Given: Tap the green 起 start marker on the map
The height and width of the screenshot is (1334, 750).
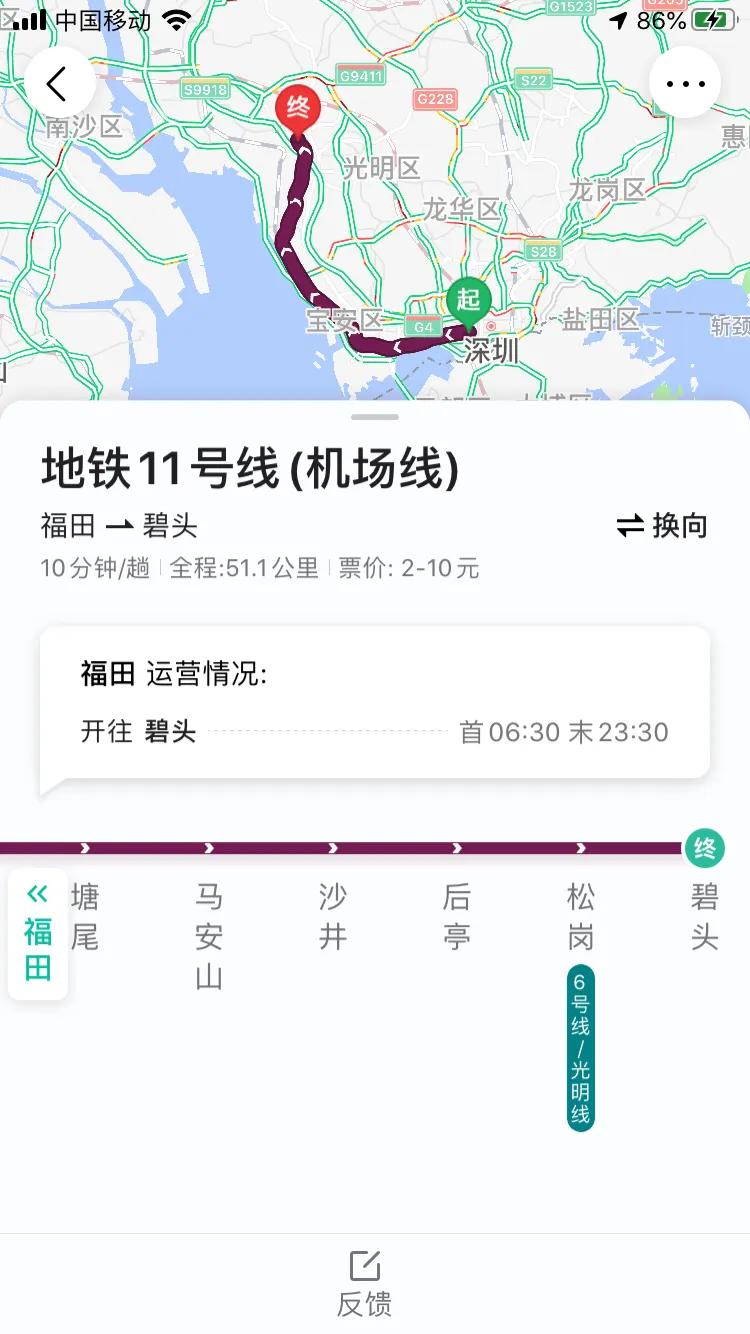Looking at the screenshot, I should coord(467,299).
